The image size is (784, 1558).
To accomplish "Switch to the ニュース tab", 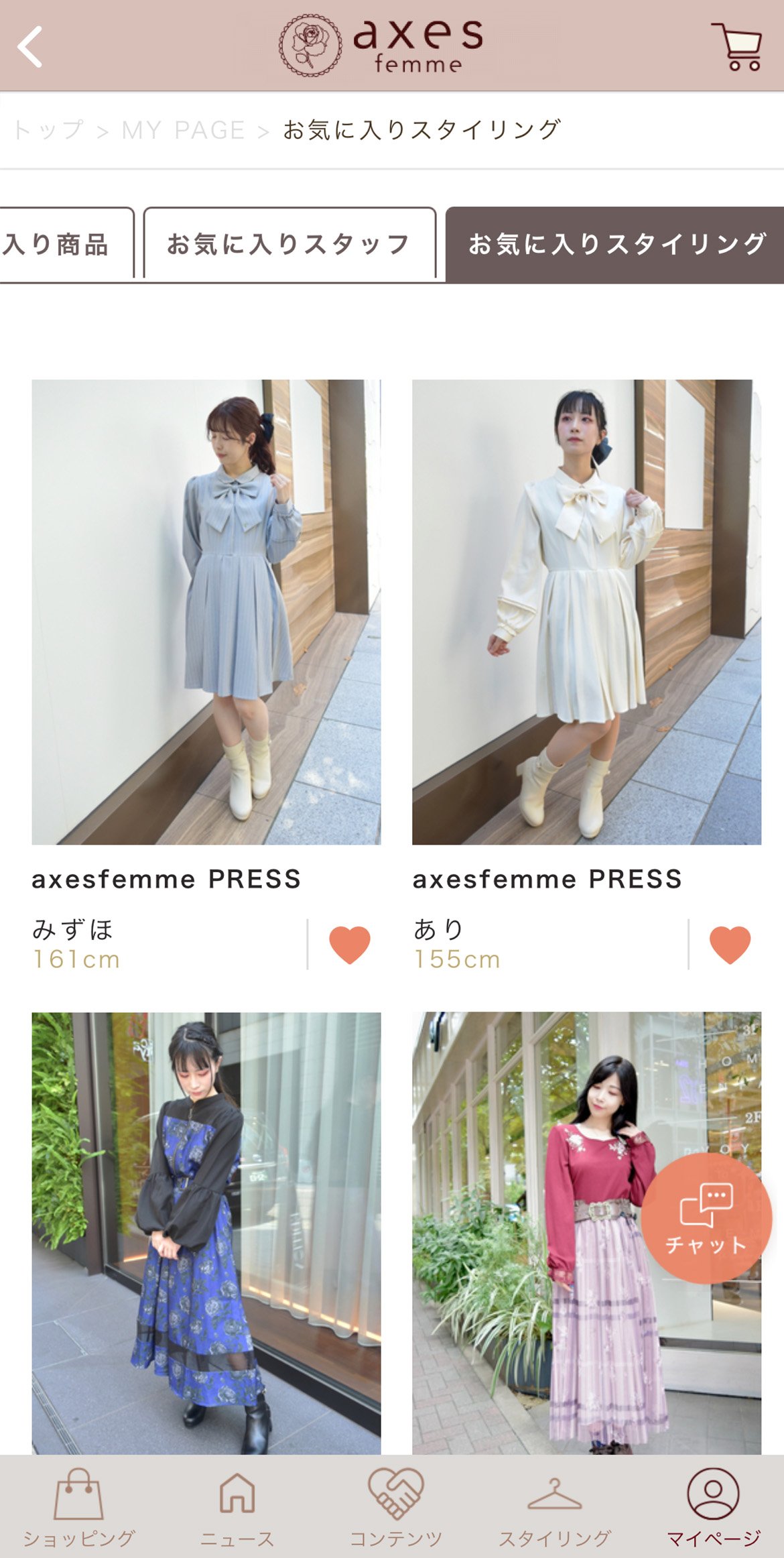I will click(237, 1507).
